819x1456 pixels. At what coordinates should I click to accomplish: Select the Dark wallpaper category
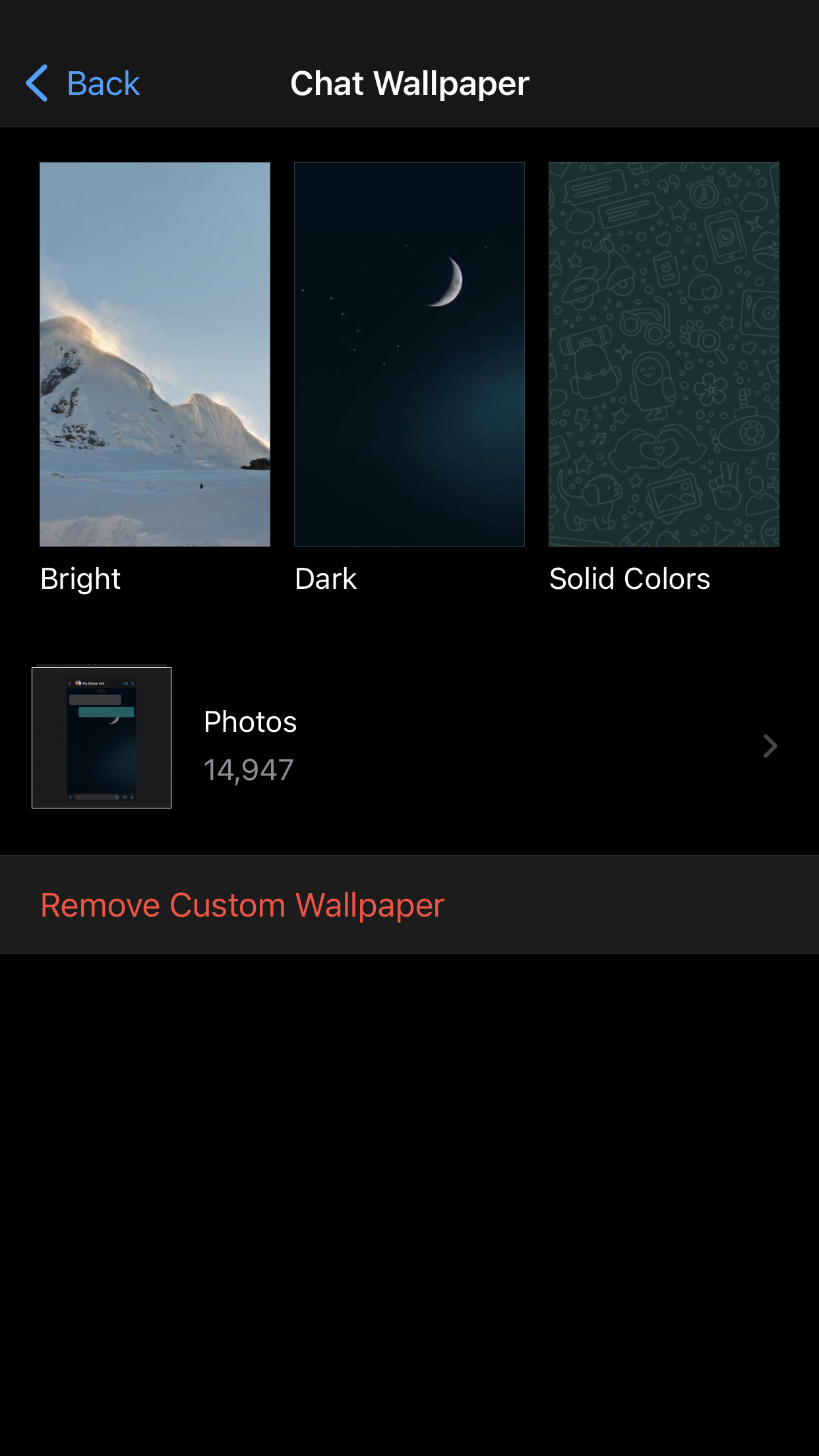click(409, 354)
